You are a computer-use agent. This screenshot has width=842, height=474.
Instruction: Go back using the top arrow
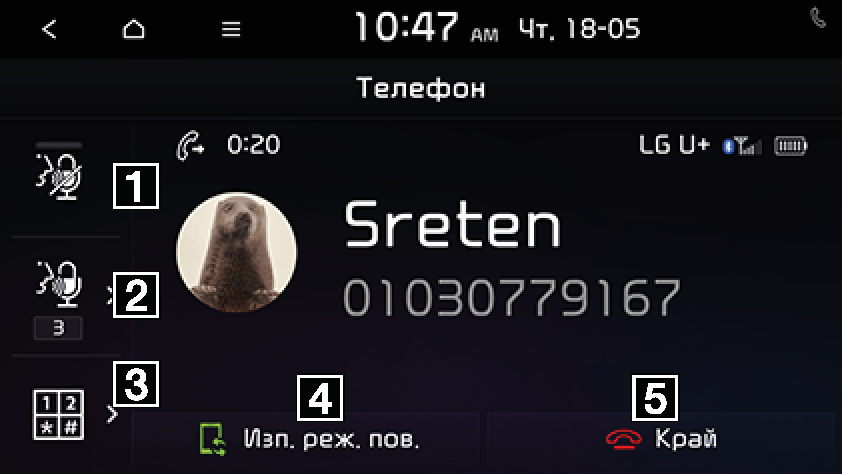[x=49, y=29]
